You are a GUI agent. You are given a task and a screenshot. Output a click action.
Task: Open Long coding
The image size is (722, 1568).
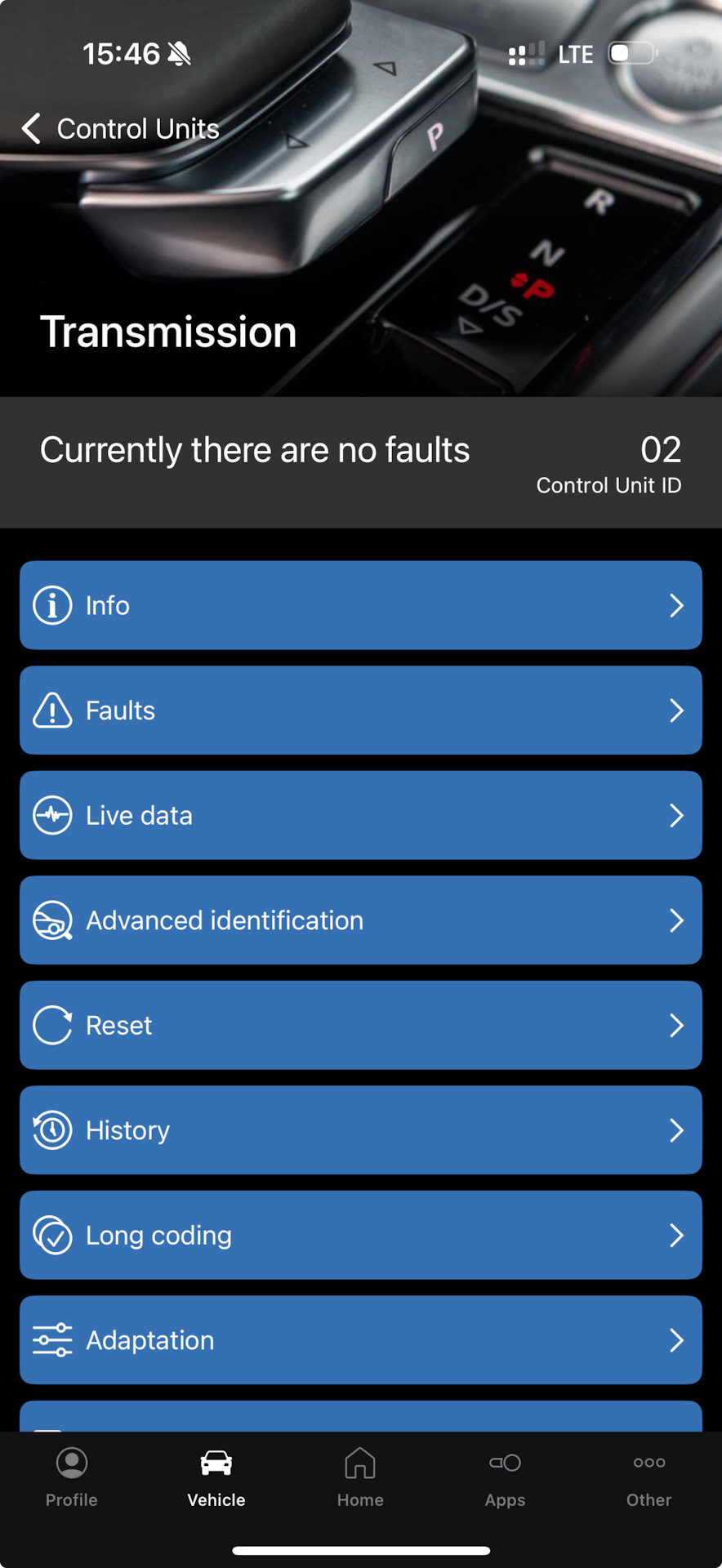pyautogui.click(x=360, y=1235)
